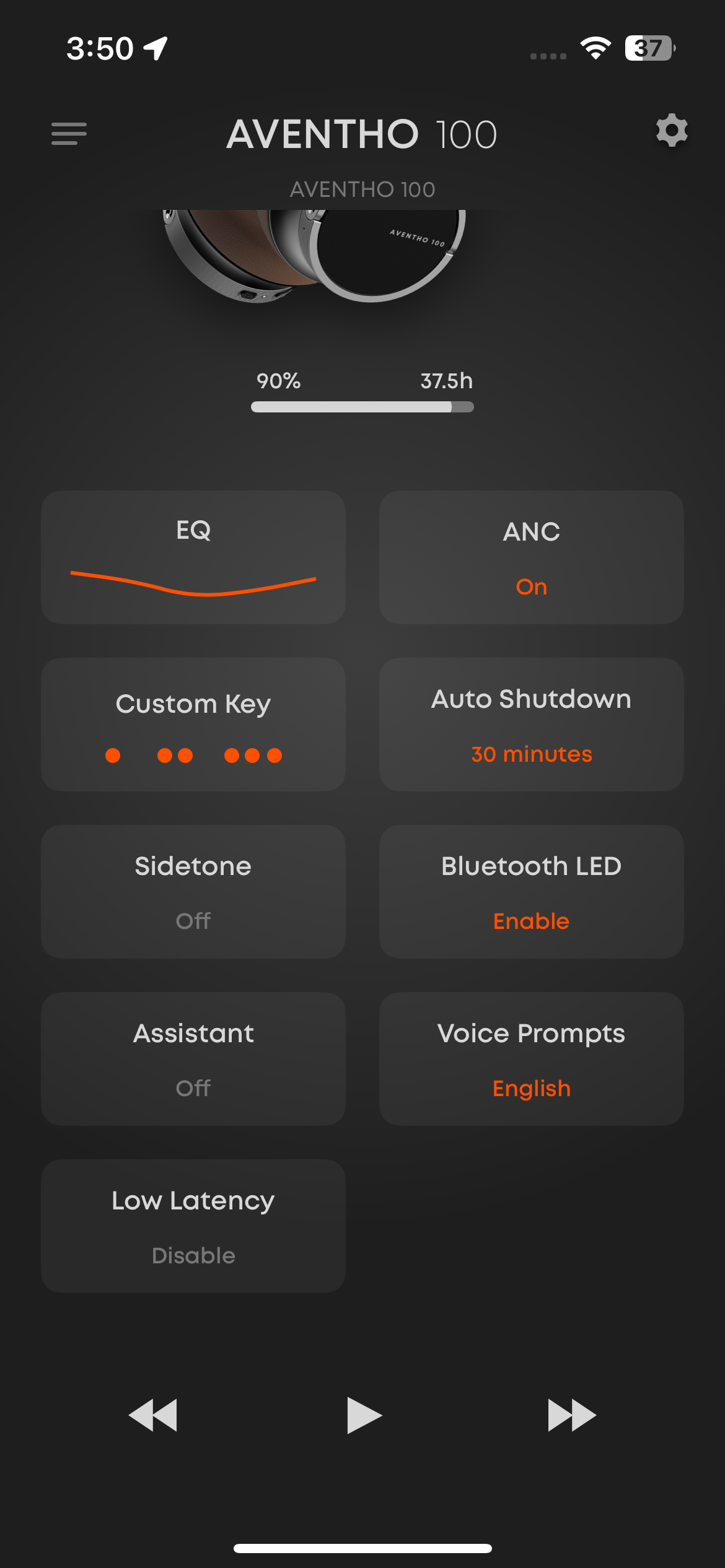This screenshot has height=1568, width=725.
Task: Change the Voice Prompts language
Action: pyautogui.click(x=531, y=1059)
